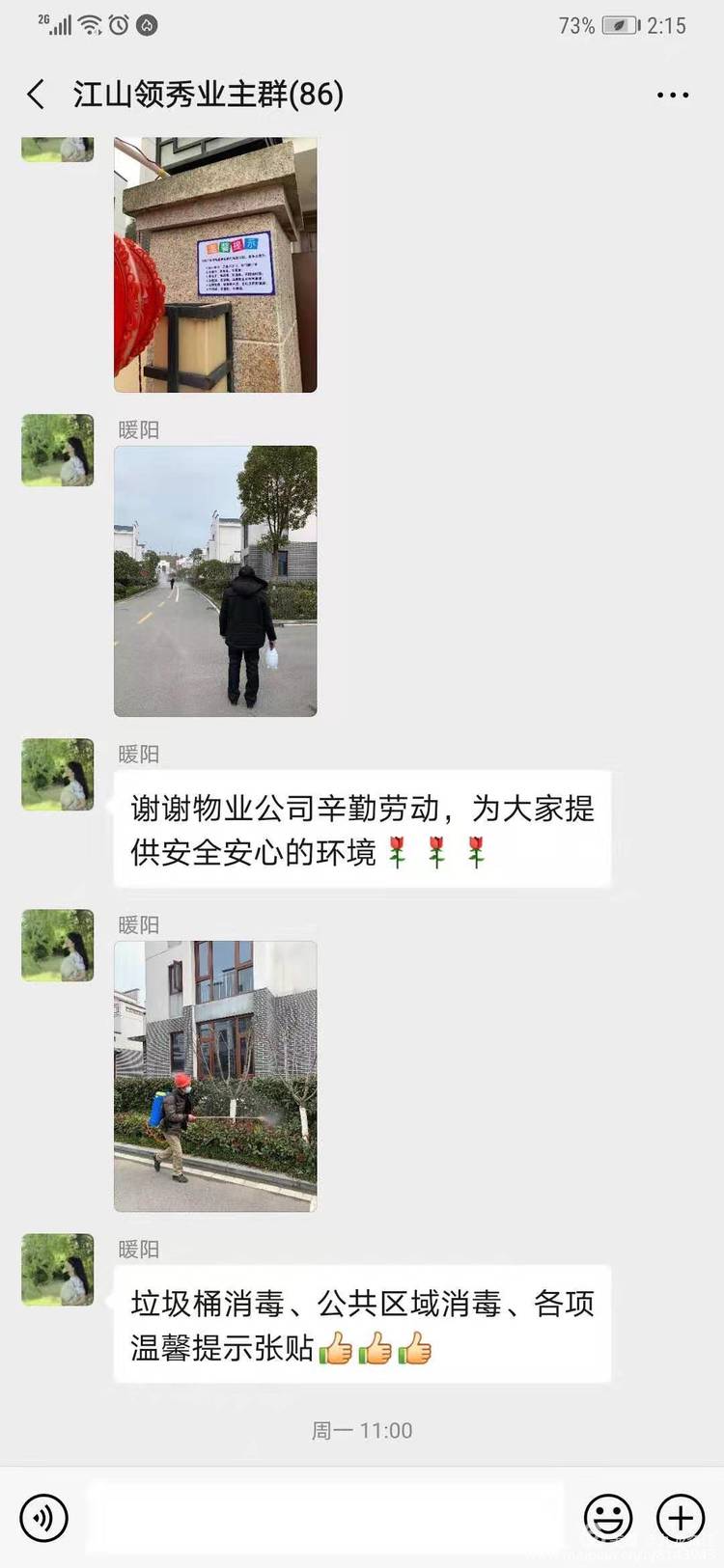
Task: Tap the message text field
Action: click(x=325, y=1518)
